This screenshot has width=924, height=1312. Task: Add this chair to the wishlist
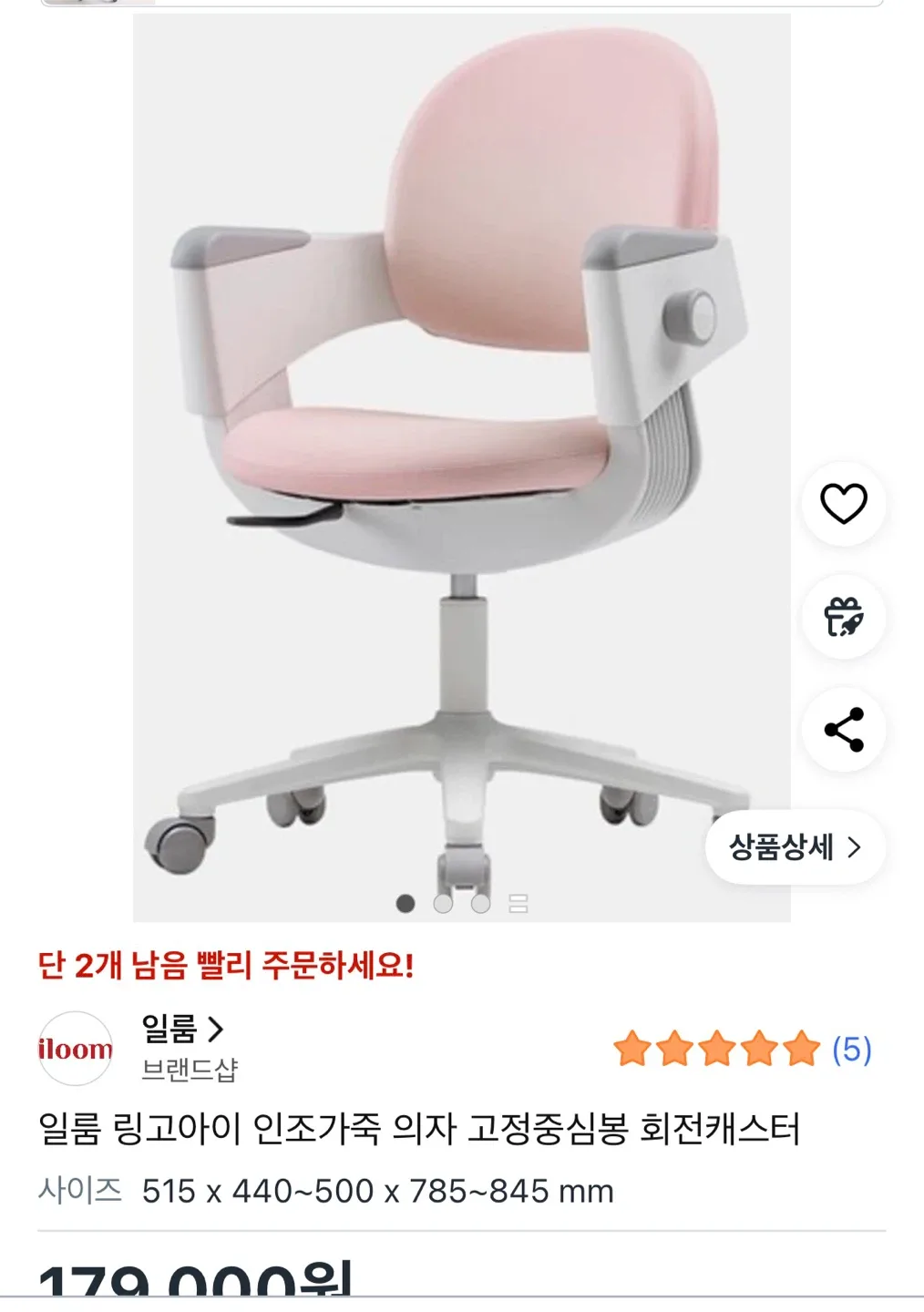coord(843,504)
